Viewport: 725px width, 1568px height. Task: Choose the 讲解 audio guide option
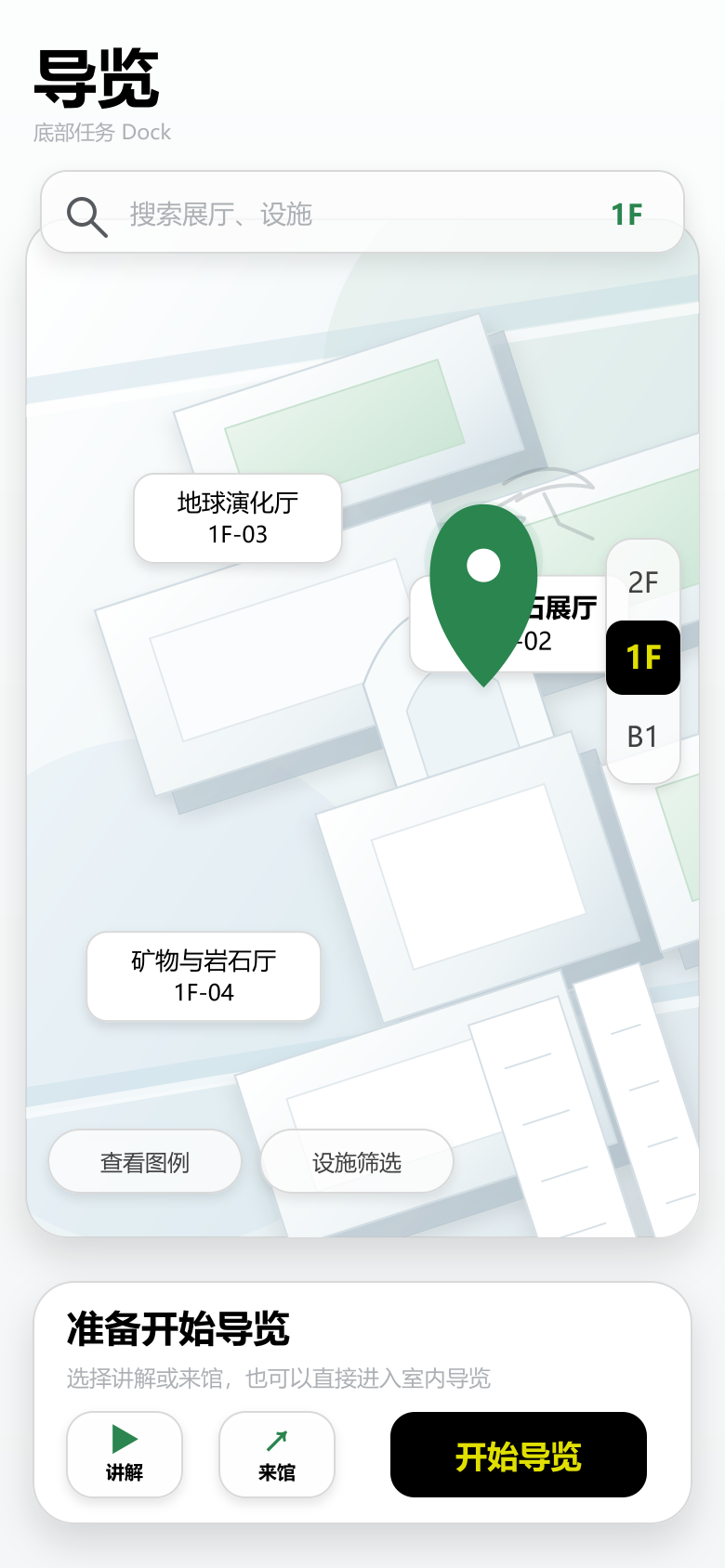[125, 1455]
